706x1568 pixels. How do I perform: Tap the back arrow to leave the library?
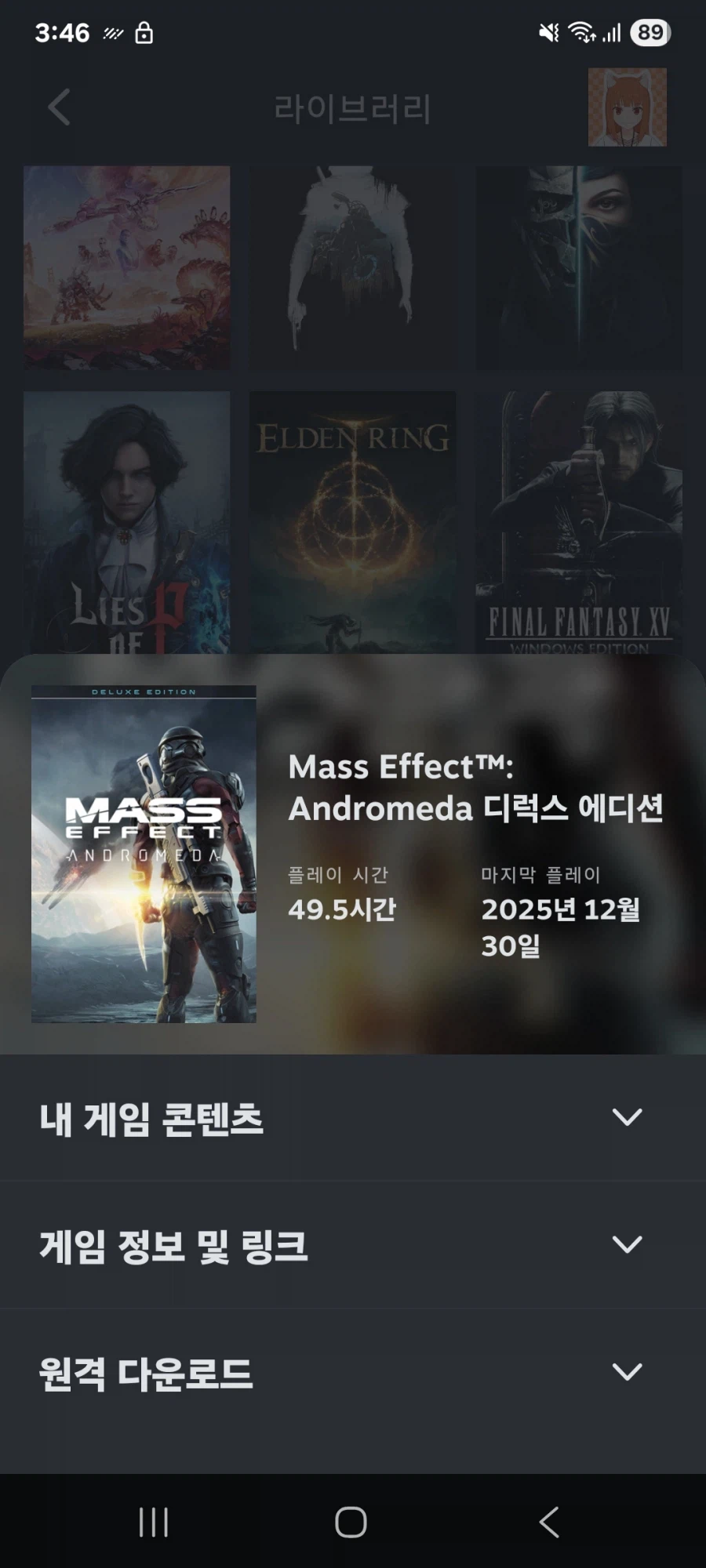tap(59, 108)
